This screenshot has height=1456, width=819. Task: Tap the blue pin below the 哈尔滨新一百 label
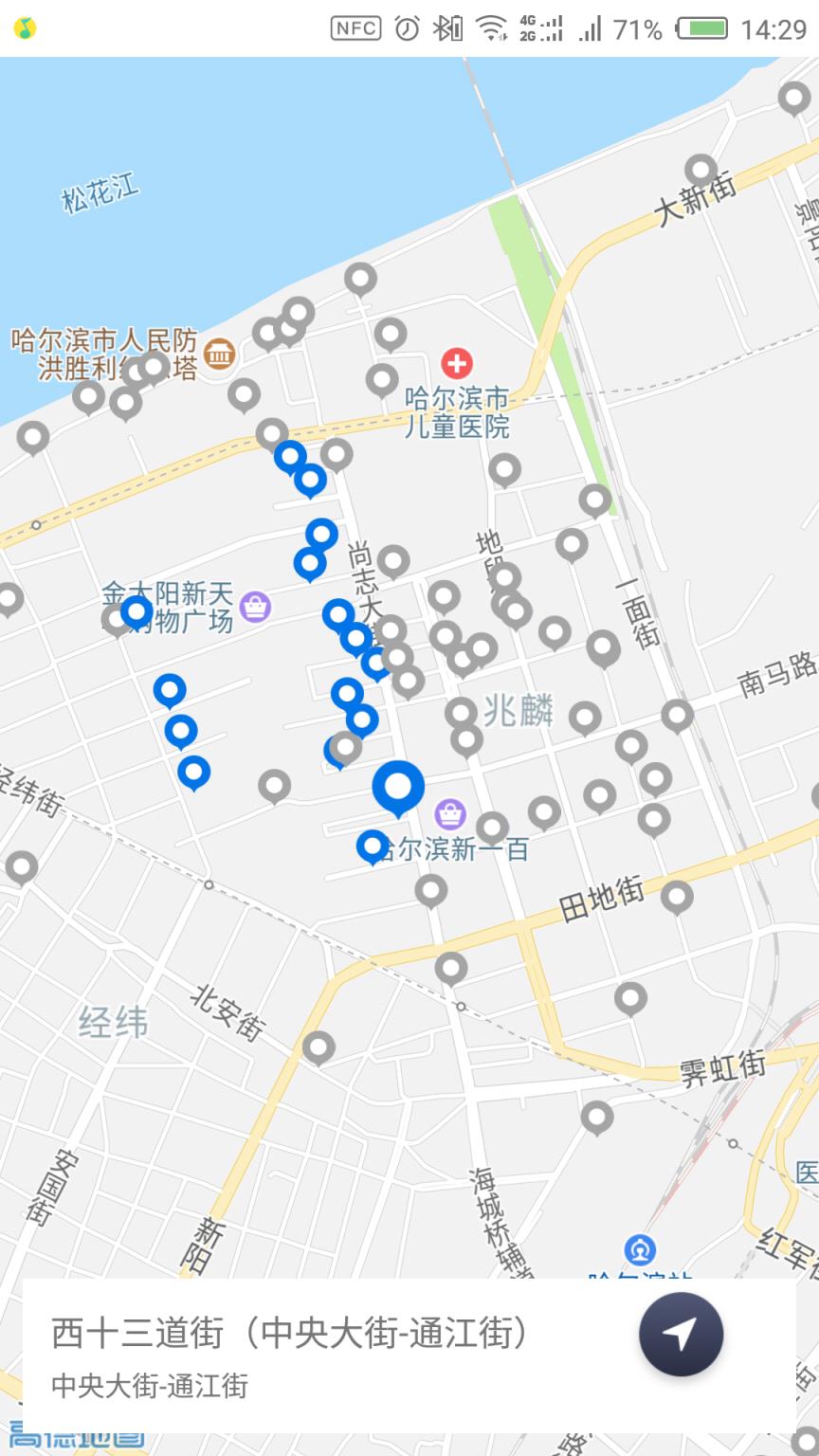[372, 844]
